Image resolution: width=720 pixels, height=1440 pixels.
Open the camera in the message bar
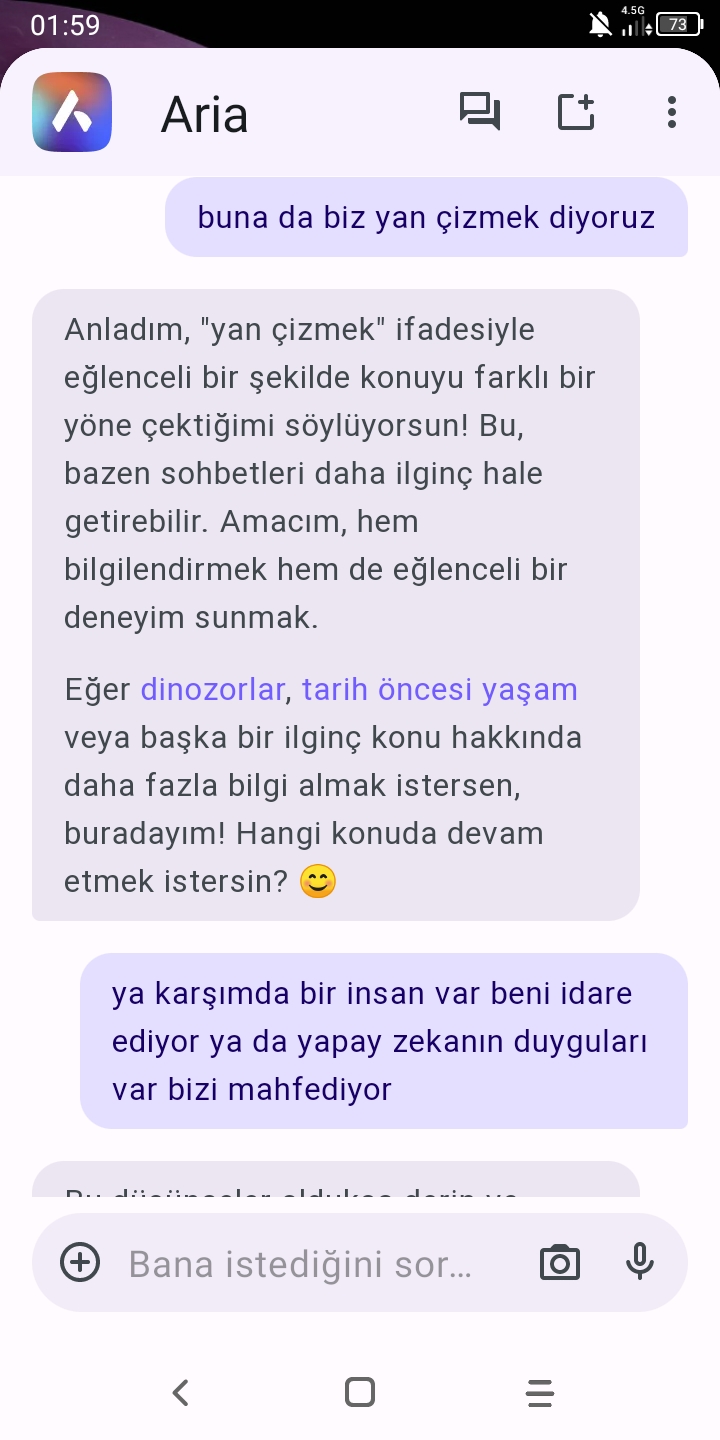560,1262
